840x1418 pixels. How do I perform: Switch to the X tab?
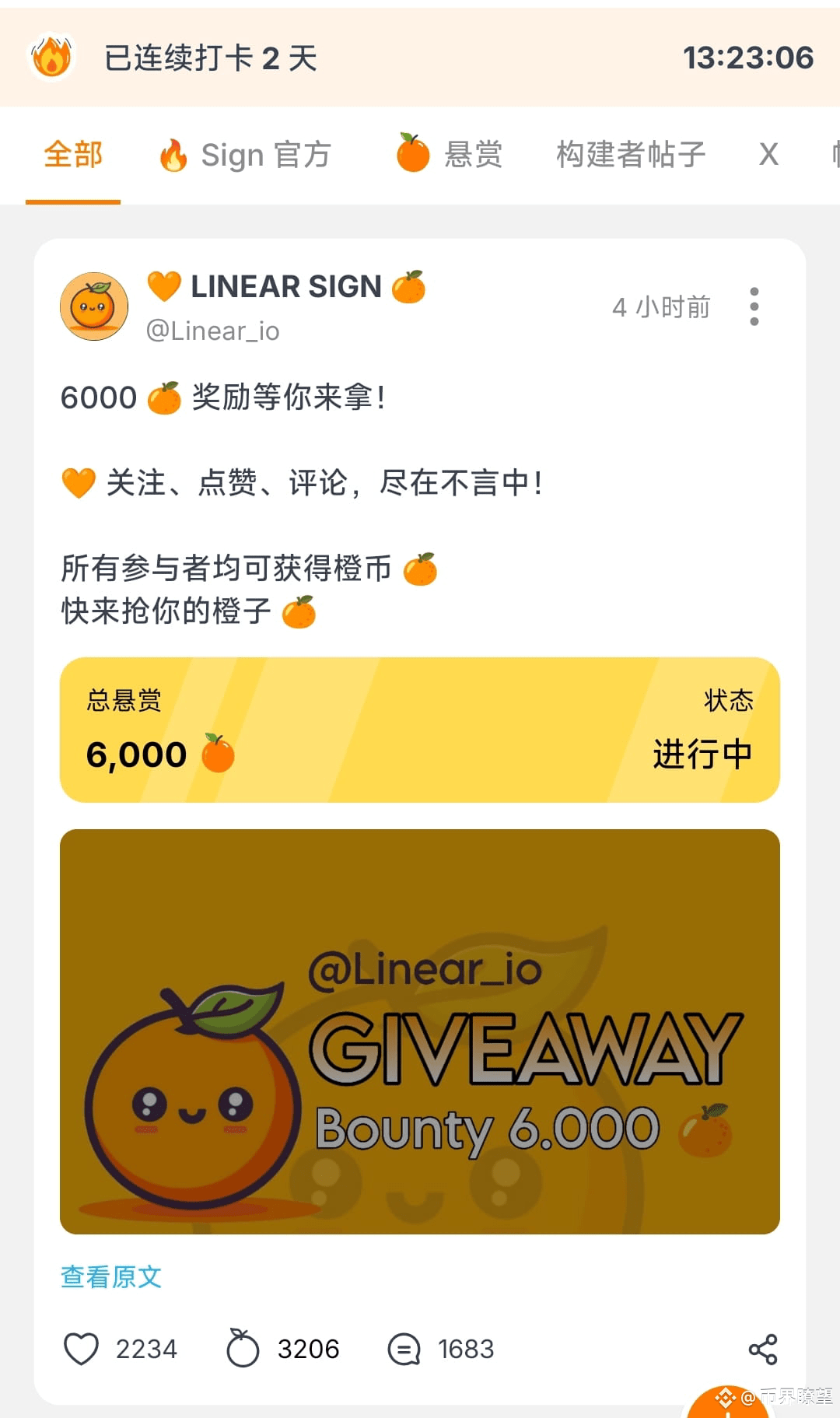(x=768, y=154)
